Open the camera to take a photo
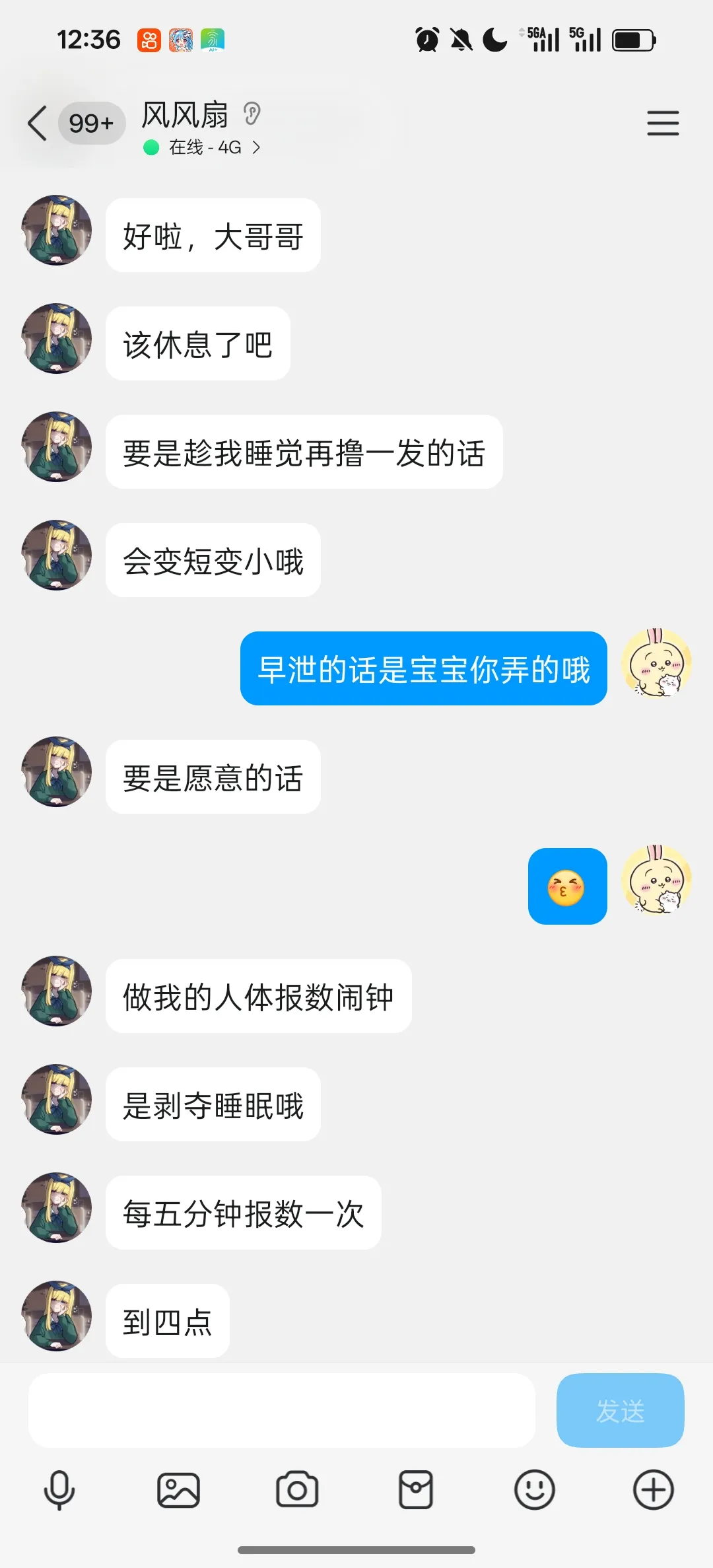Screen dimensions: 713x1568 pyautogui.click(x=297, y=1490)
